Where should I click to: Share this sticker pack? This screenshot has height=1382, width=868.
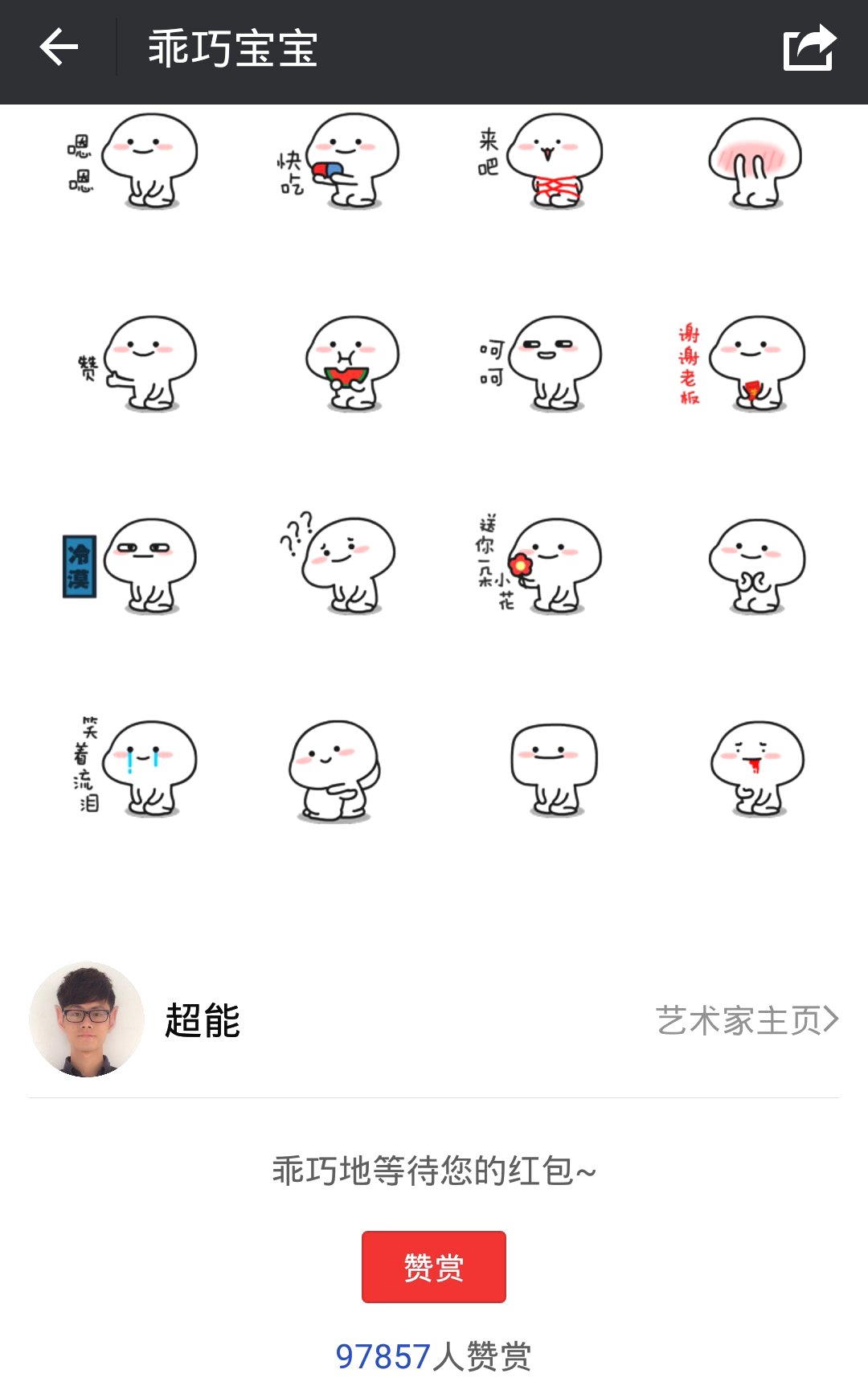pyautogui.click(x=809, y=48)
